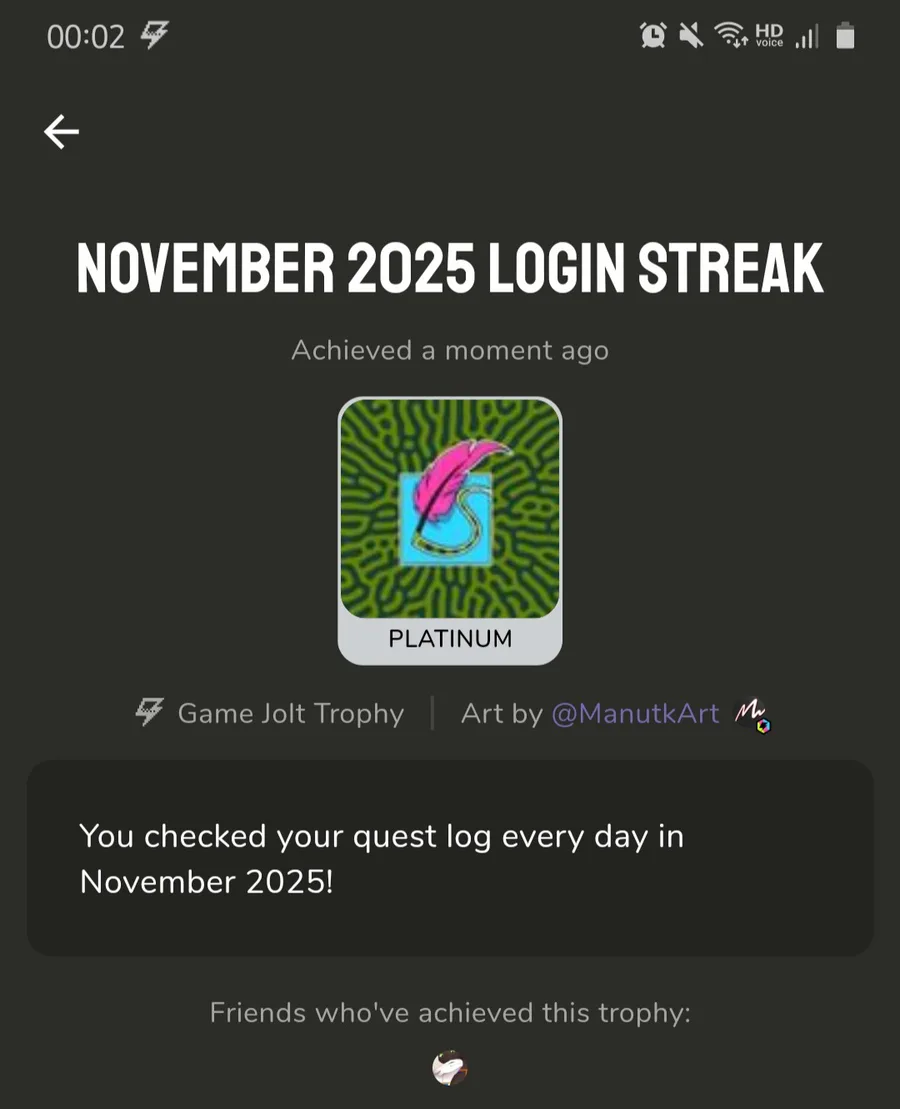Open the @ManutkArt artist profile link
Viewport: 900px width, 1109px height.
(635, 714)
